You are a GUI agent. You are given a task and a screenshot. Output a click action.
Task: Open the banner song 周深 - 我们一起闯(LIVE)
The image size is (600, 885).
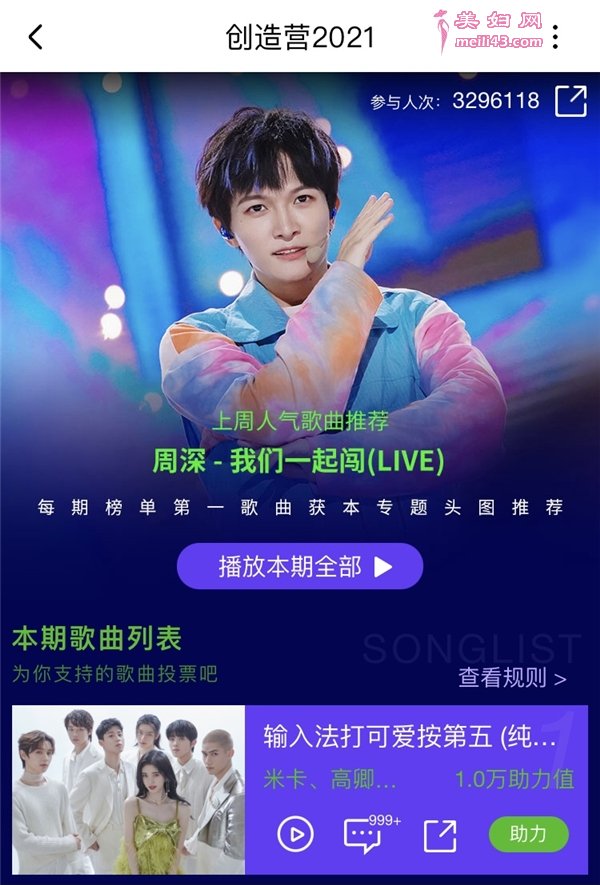pos(297,461)
